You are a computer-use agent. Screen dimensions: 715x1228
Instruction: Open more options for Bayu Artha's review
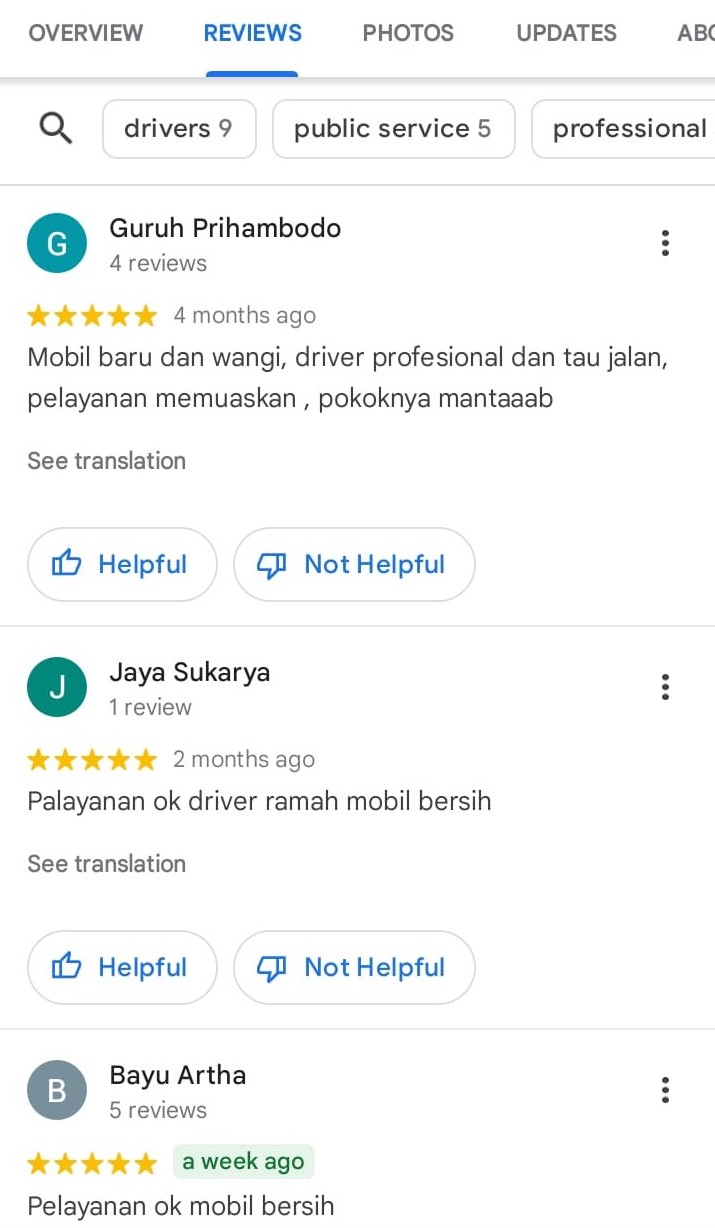(665, 1090)
